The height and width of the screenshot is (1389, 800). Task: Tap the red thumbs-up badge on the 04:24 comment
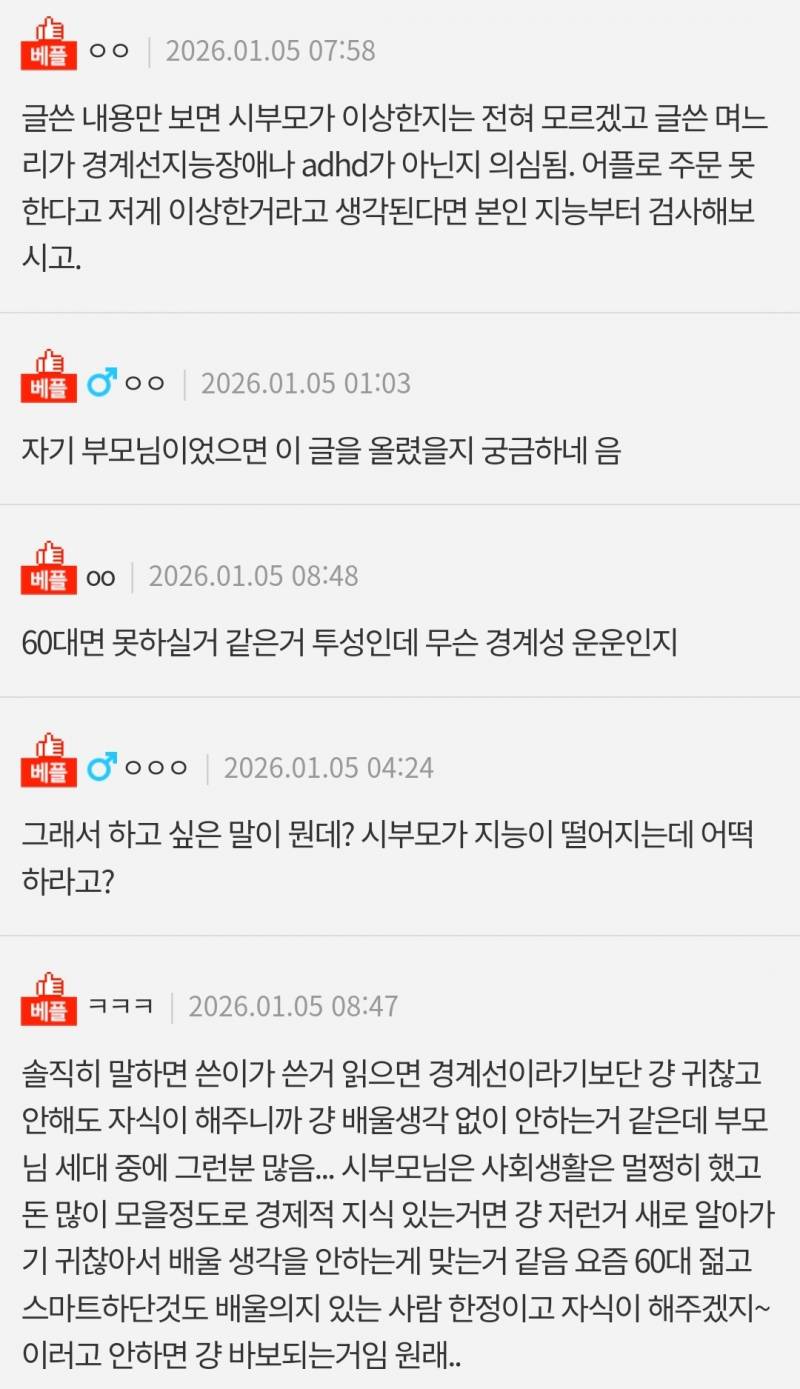50,765
